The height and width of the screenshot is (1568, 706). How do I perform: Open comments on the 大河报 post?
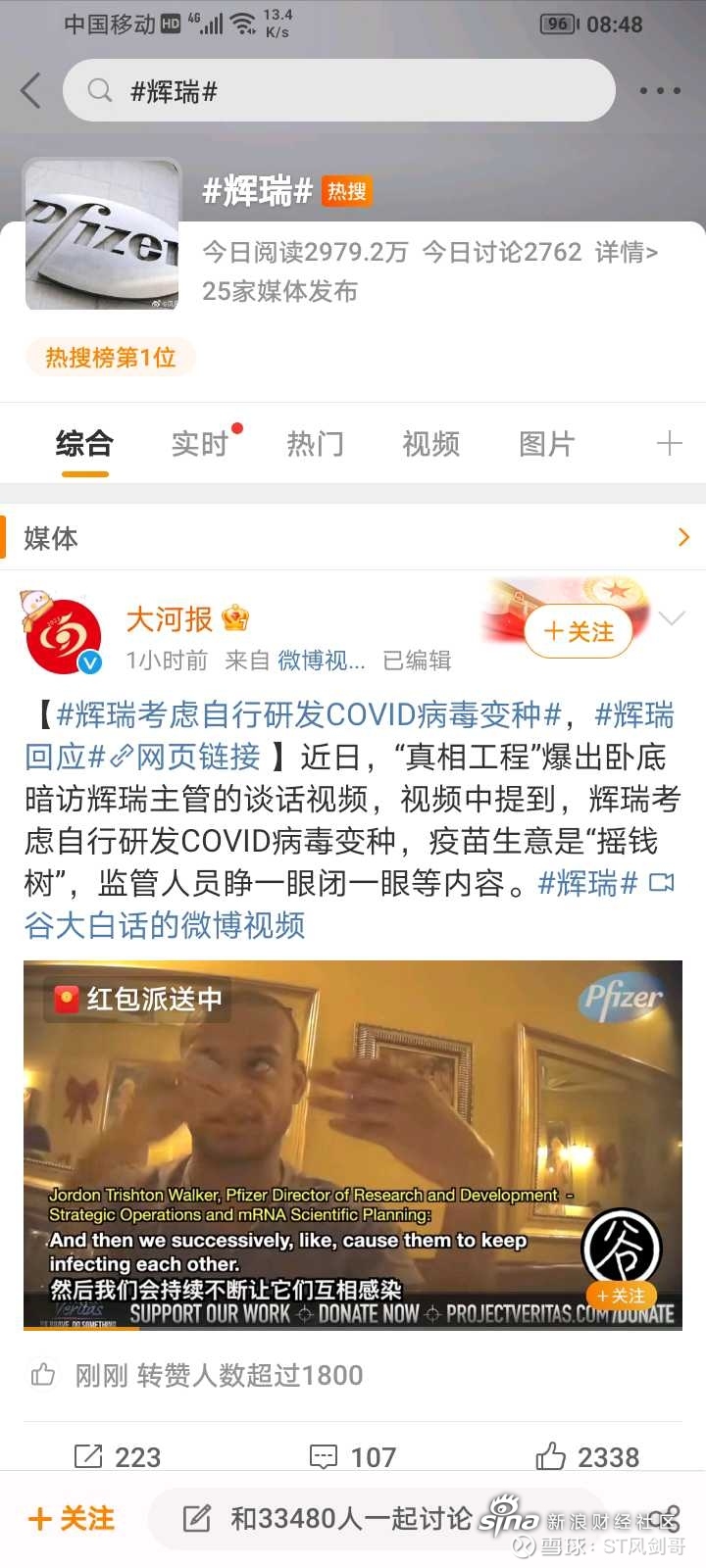pos(353,1457)
